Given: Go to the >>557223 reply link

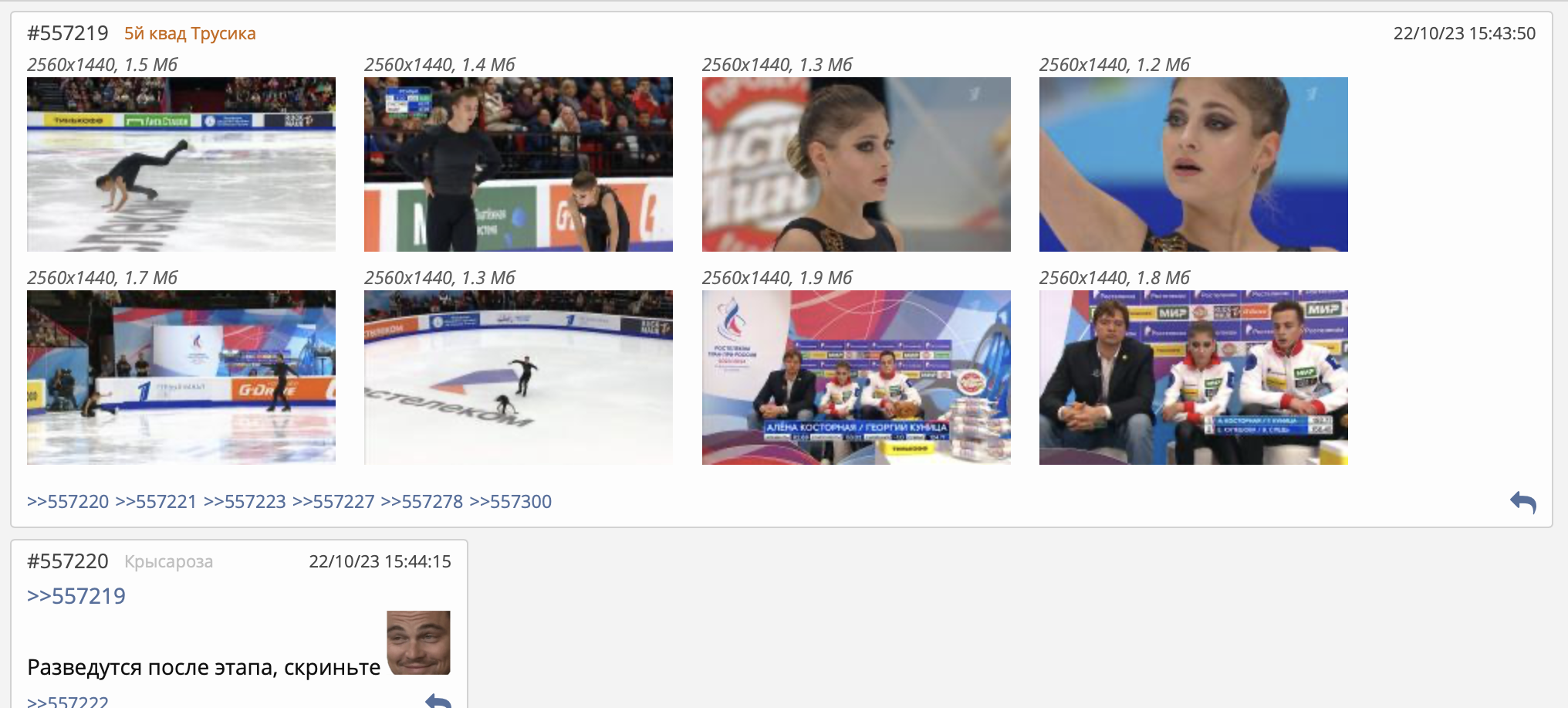Looking at the screenshot, I should [245, 502].
